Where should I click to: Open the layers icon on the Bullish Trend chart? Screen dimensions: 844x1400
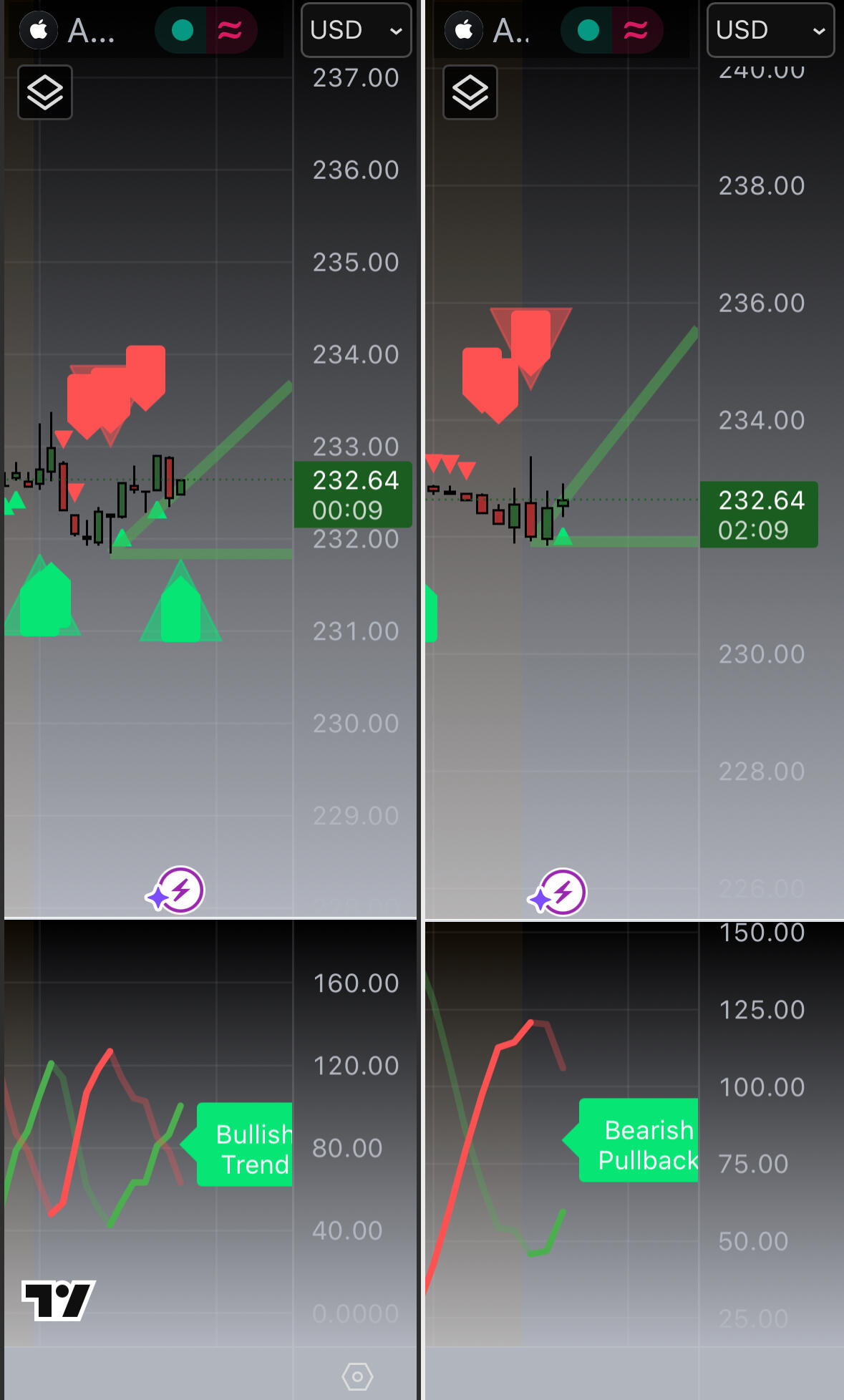coord(45,92)
